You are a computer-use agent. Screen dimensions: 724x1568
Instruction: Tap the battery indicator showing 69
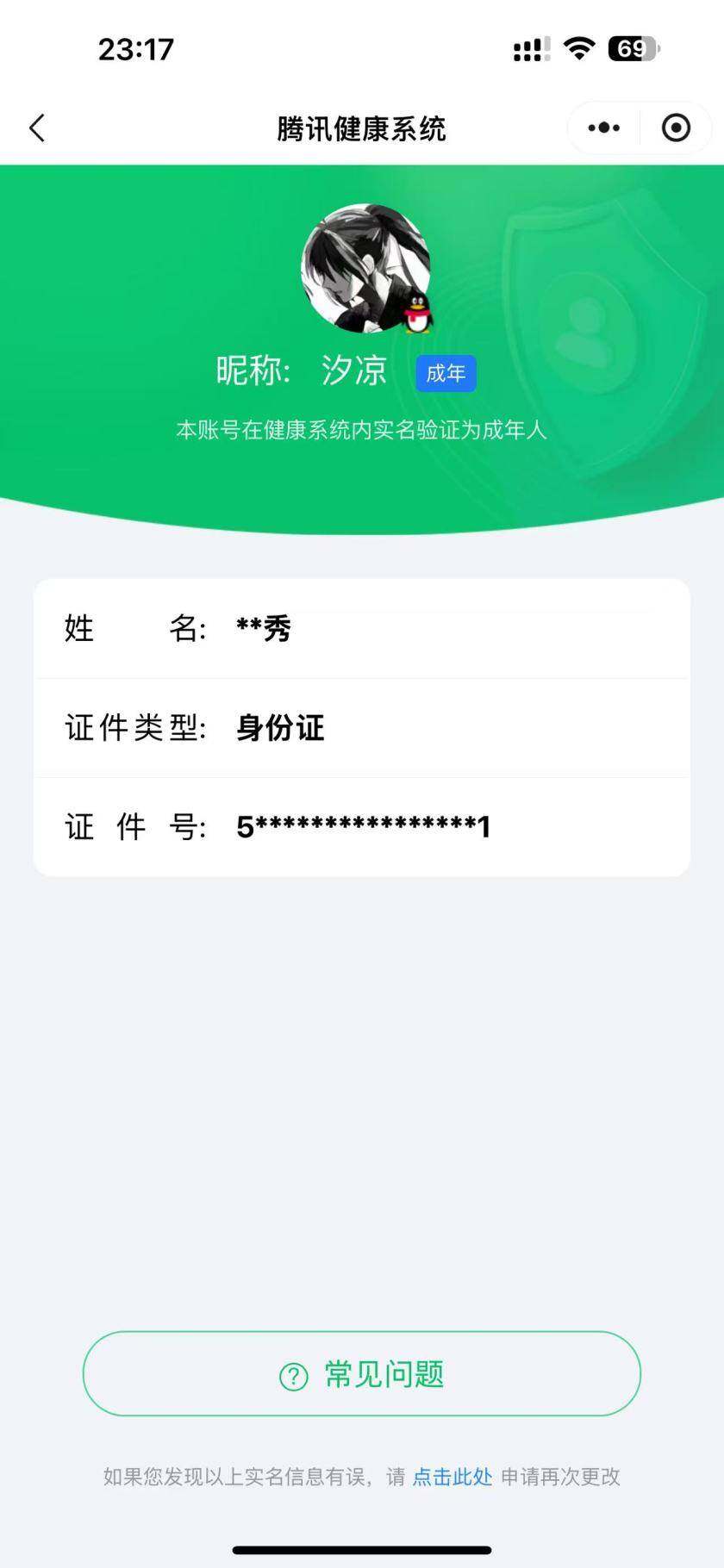pos(633,49)
